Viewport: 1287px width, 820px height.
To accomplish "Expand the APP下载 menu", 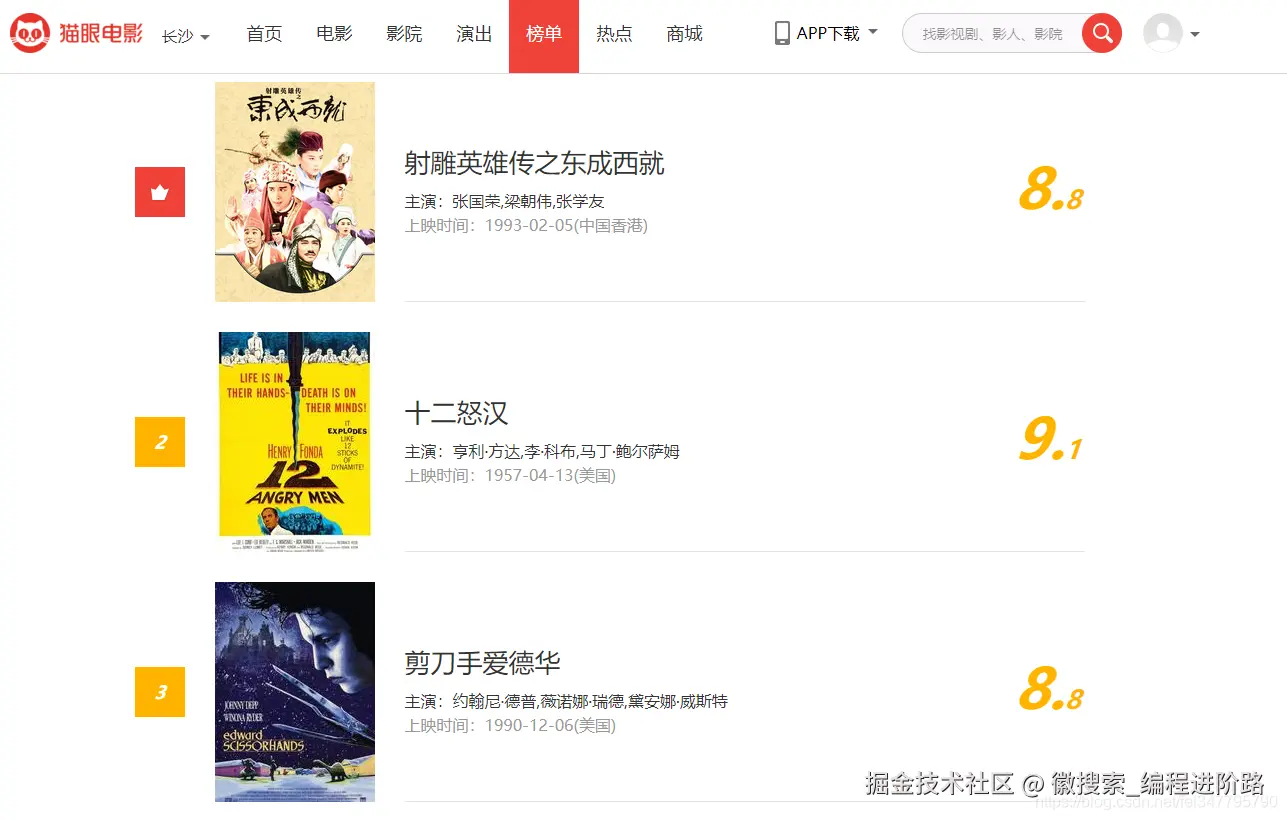I will pos(826,34).
